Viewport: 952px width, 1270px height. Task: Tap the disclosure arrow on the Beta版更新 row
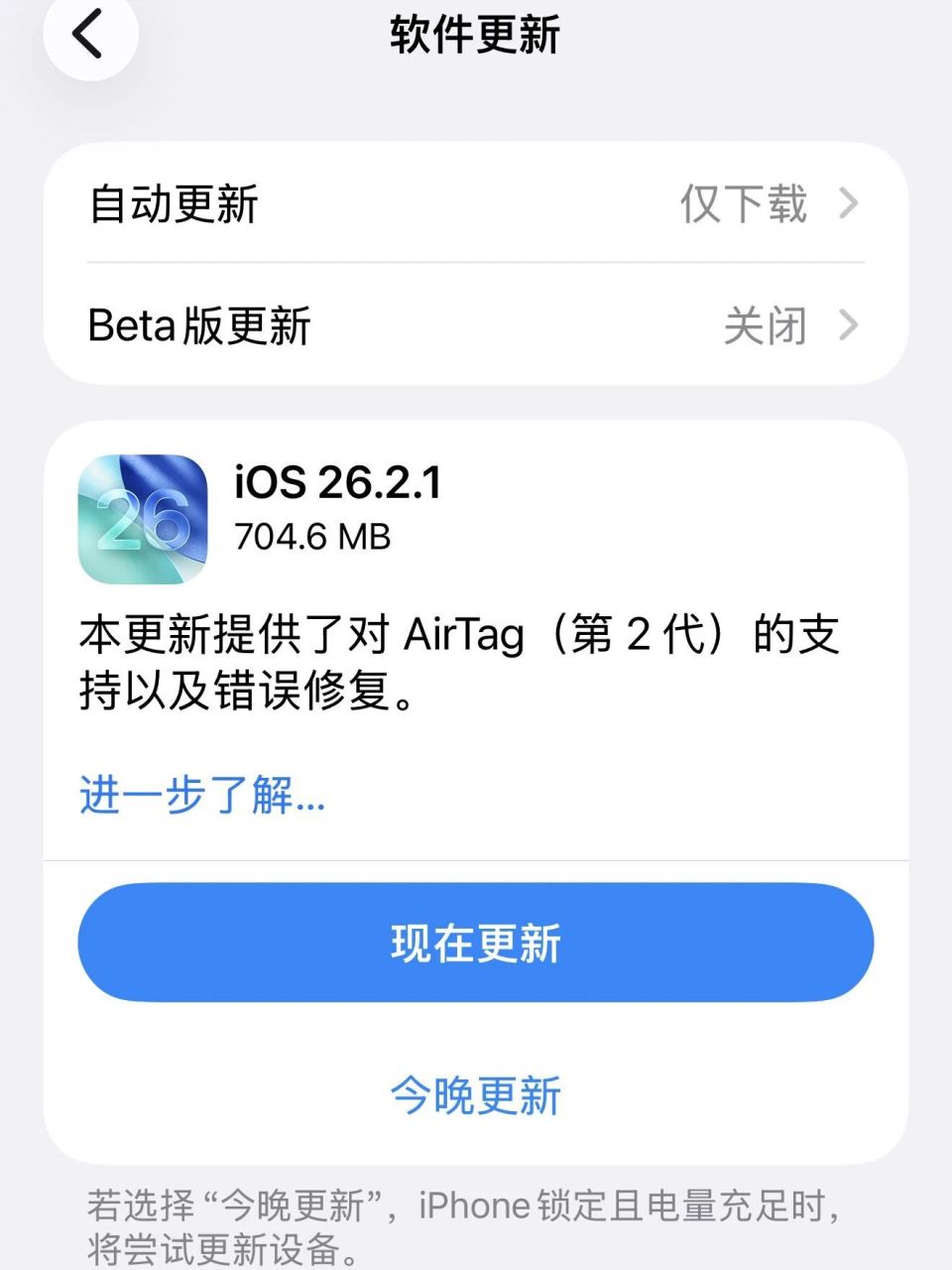coord(849,325)
